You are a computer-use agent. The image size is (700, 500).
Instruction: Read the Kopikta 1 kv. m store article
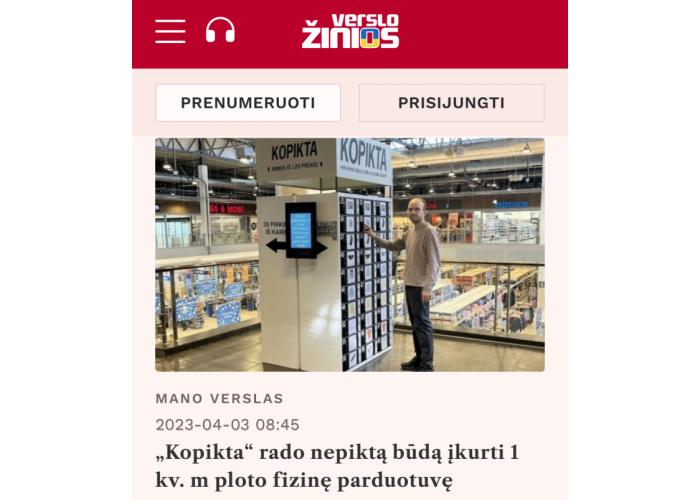[x=337, y=466]
